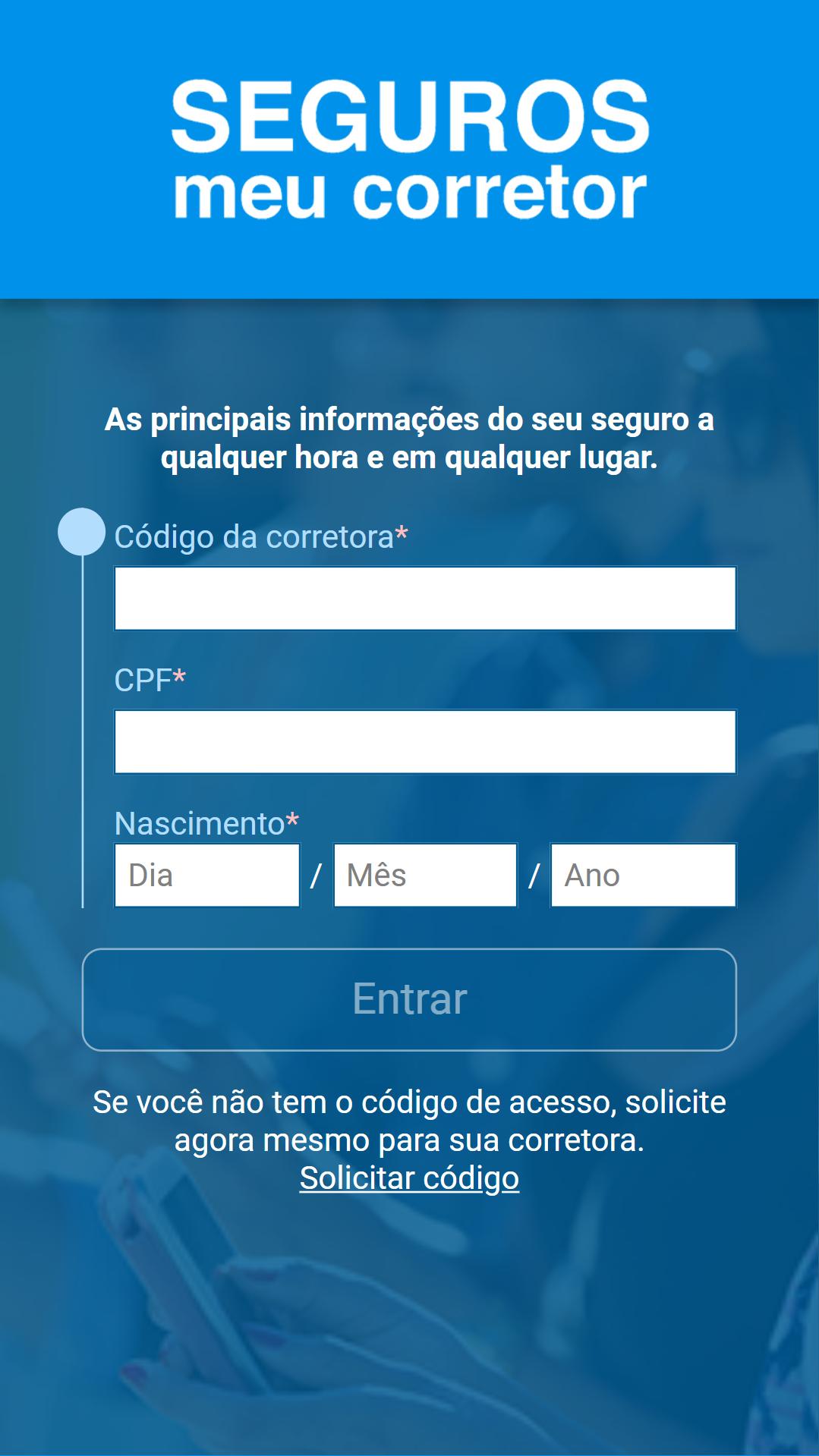Select the Mês birth date field
Screen dimensions: 819x1456
(425, 875)
